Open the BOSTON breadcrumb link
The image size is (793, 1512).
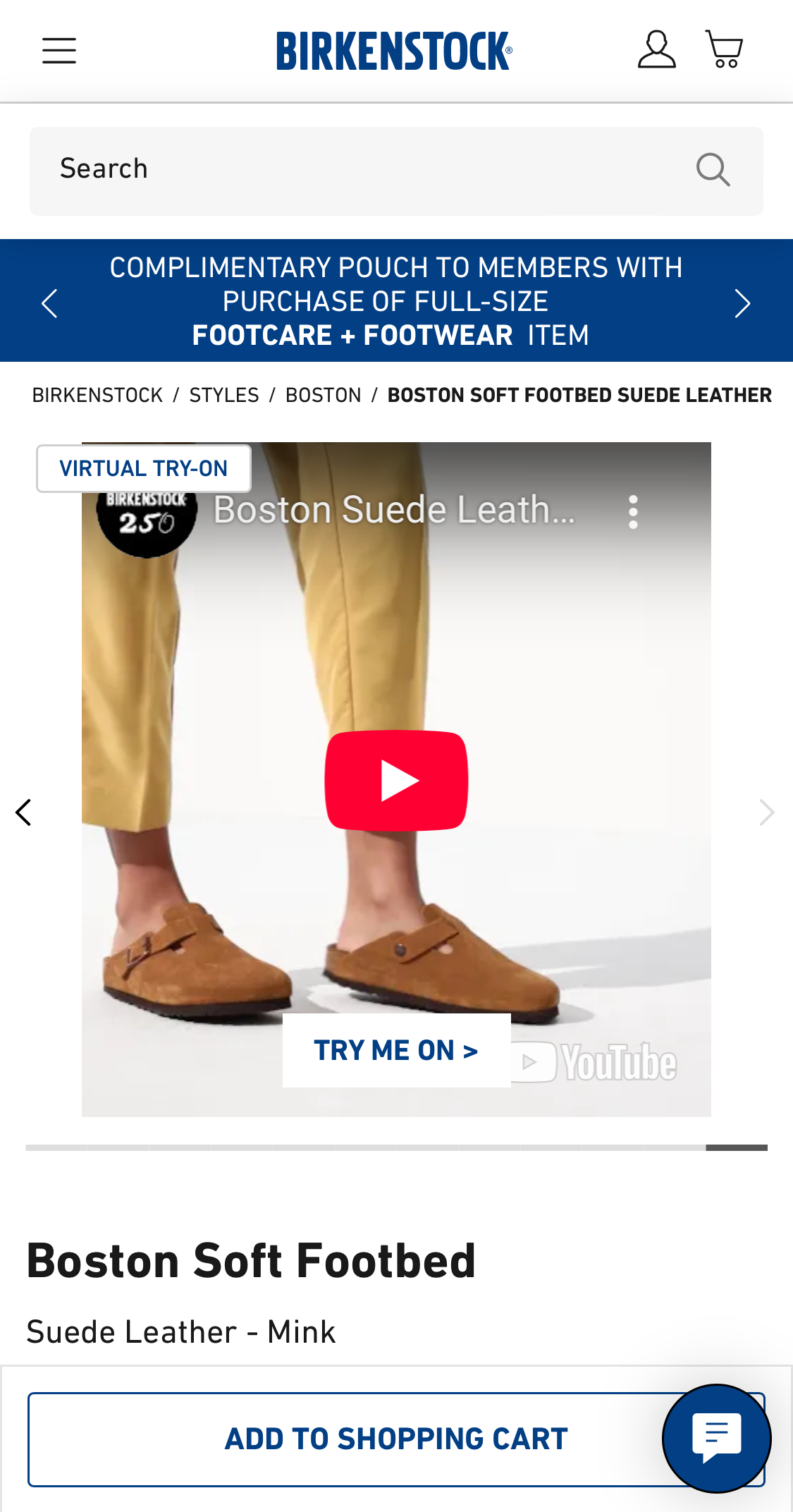point(323,395)
